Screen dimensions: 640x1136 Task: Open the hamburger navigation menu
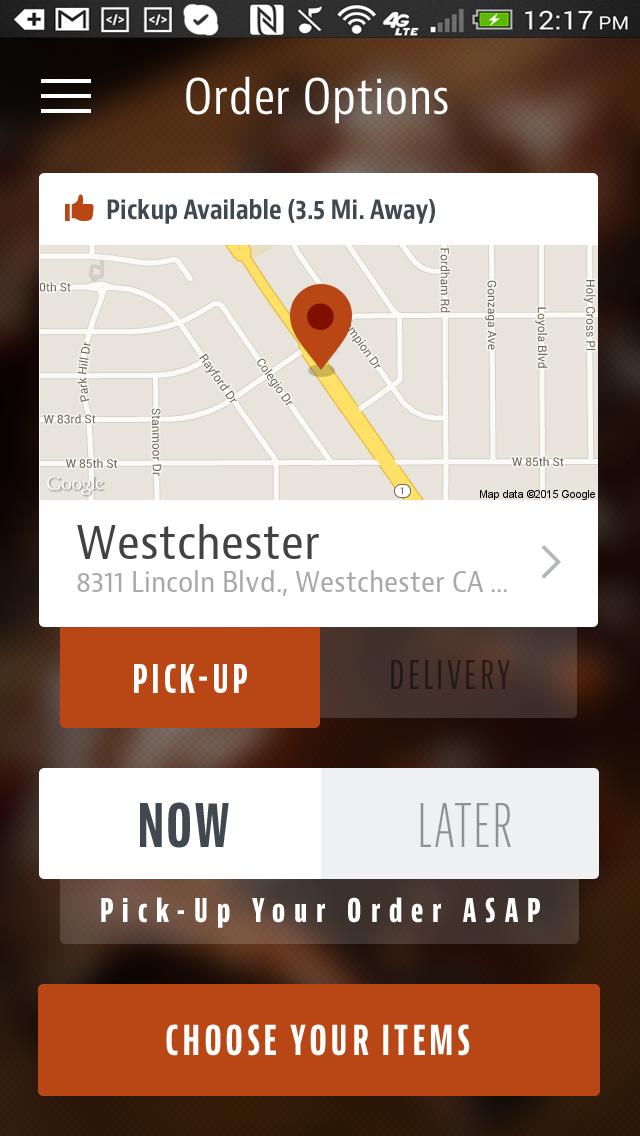click(x=66, y=96)
